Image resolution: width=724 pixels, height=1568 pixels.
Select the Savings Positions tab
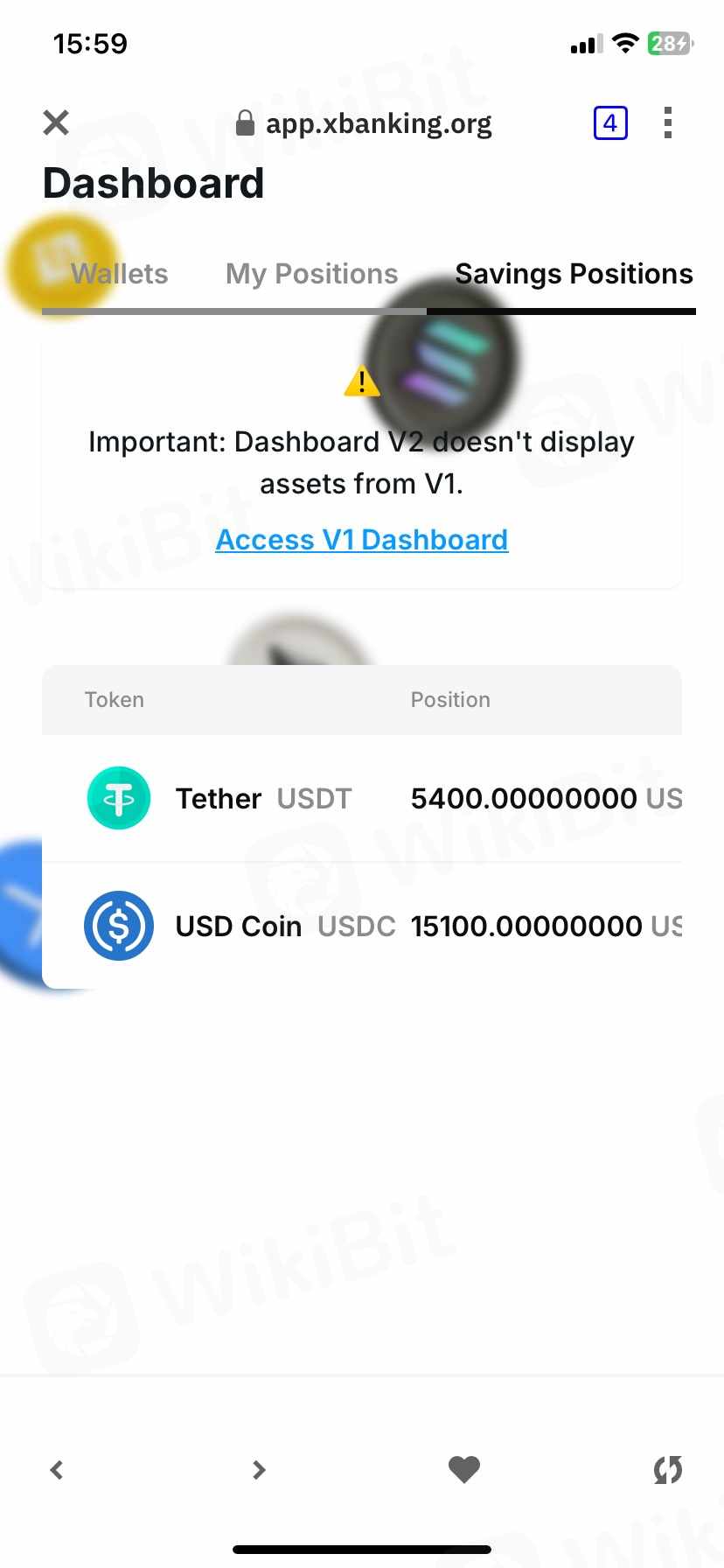coord(574,274)
